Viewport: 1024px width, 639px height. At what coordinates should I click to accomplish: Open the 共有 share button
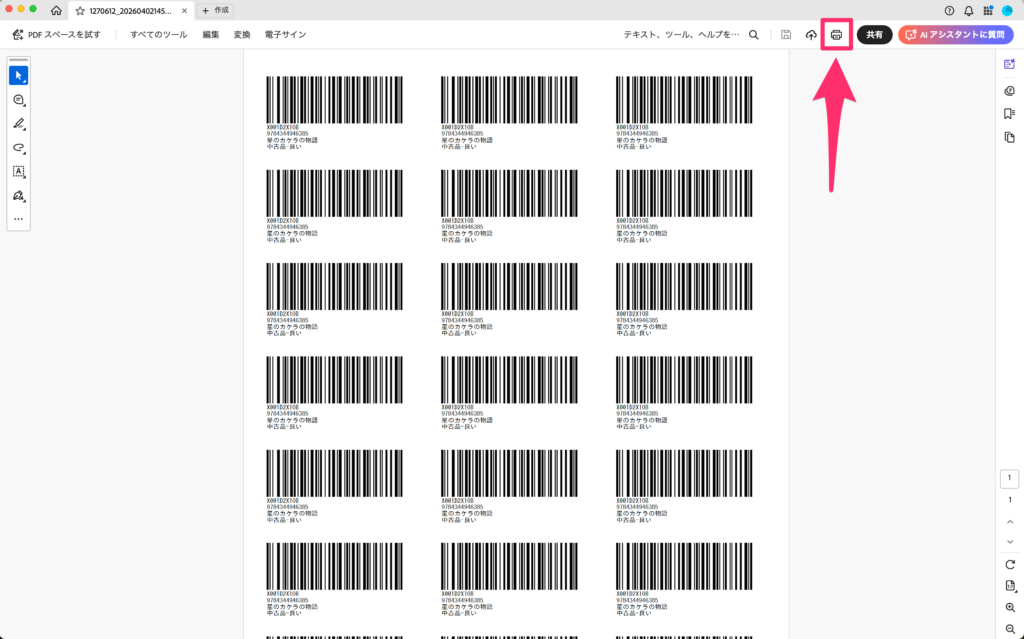click(x=874, y=35)
